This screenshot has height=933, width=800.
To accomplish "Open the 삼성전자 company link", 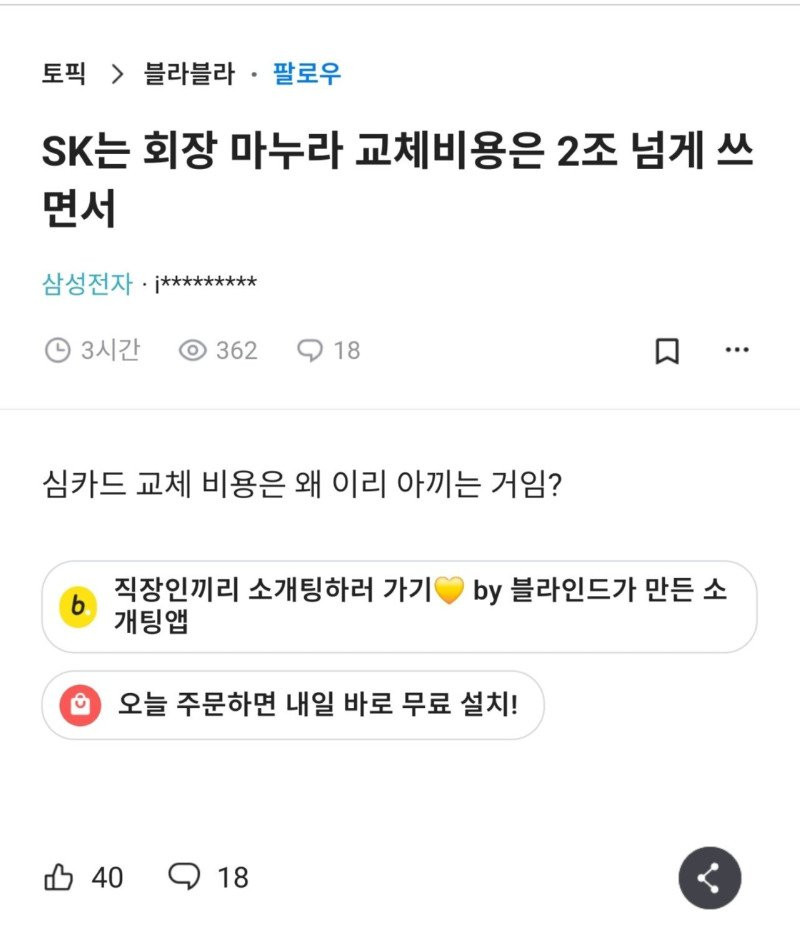I will coord(87,284).
